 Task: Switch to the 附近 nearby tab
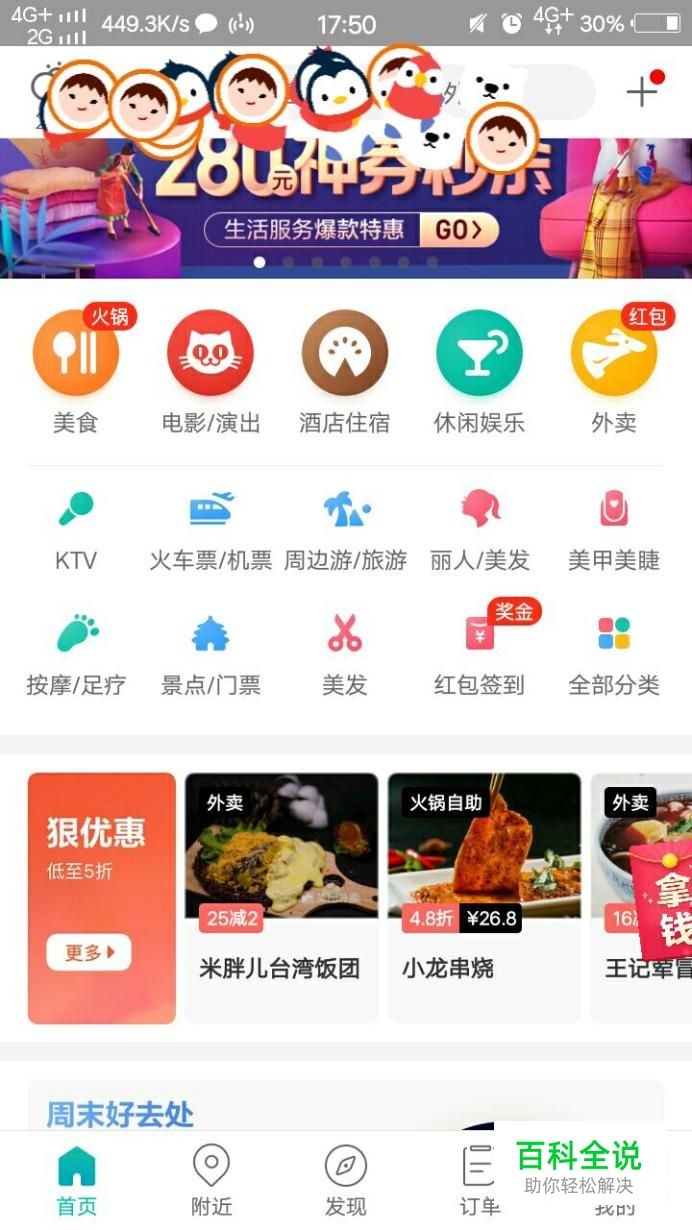click(211, 1180)
